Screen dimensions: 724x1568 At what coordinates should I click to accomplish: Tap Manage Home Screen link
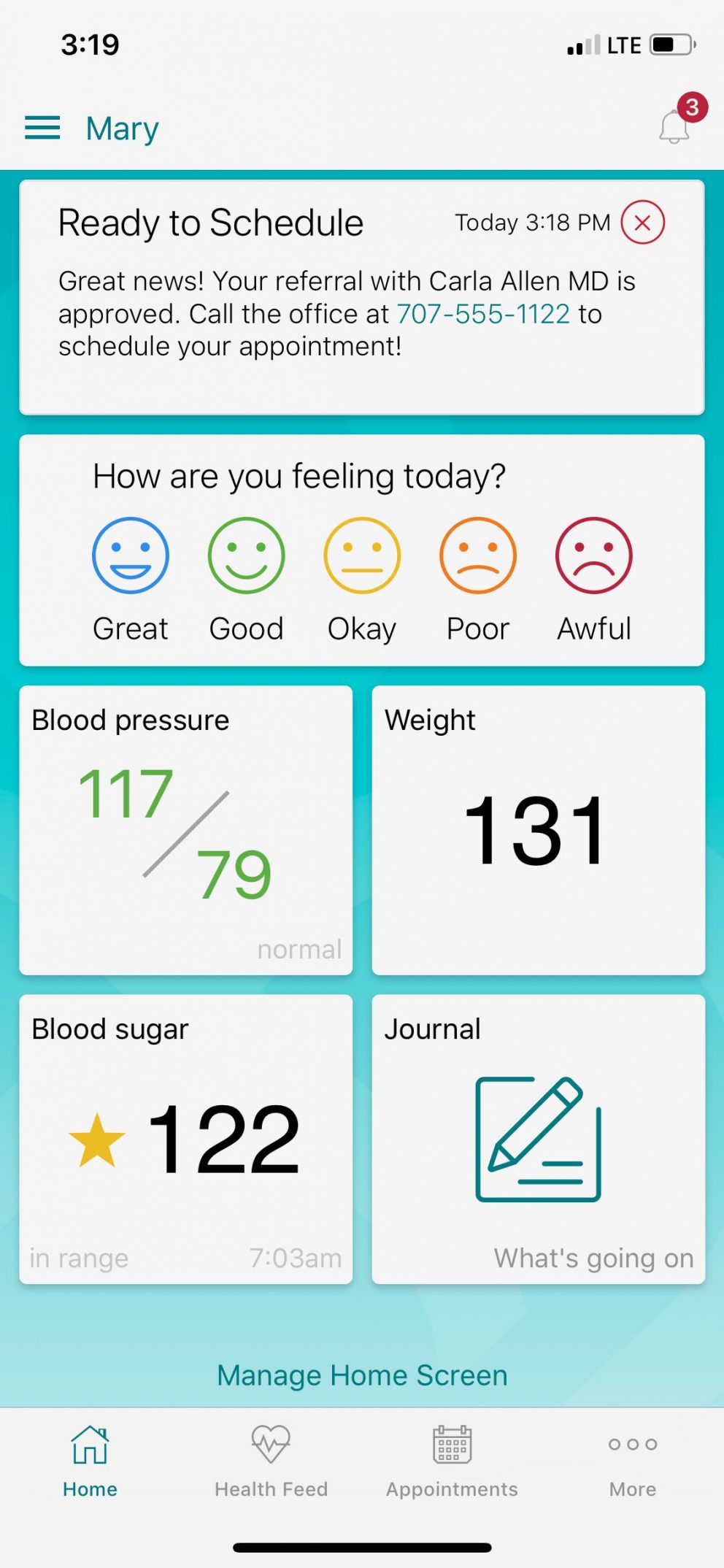click(x=362, y=1375)
